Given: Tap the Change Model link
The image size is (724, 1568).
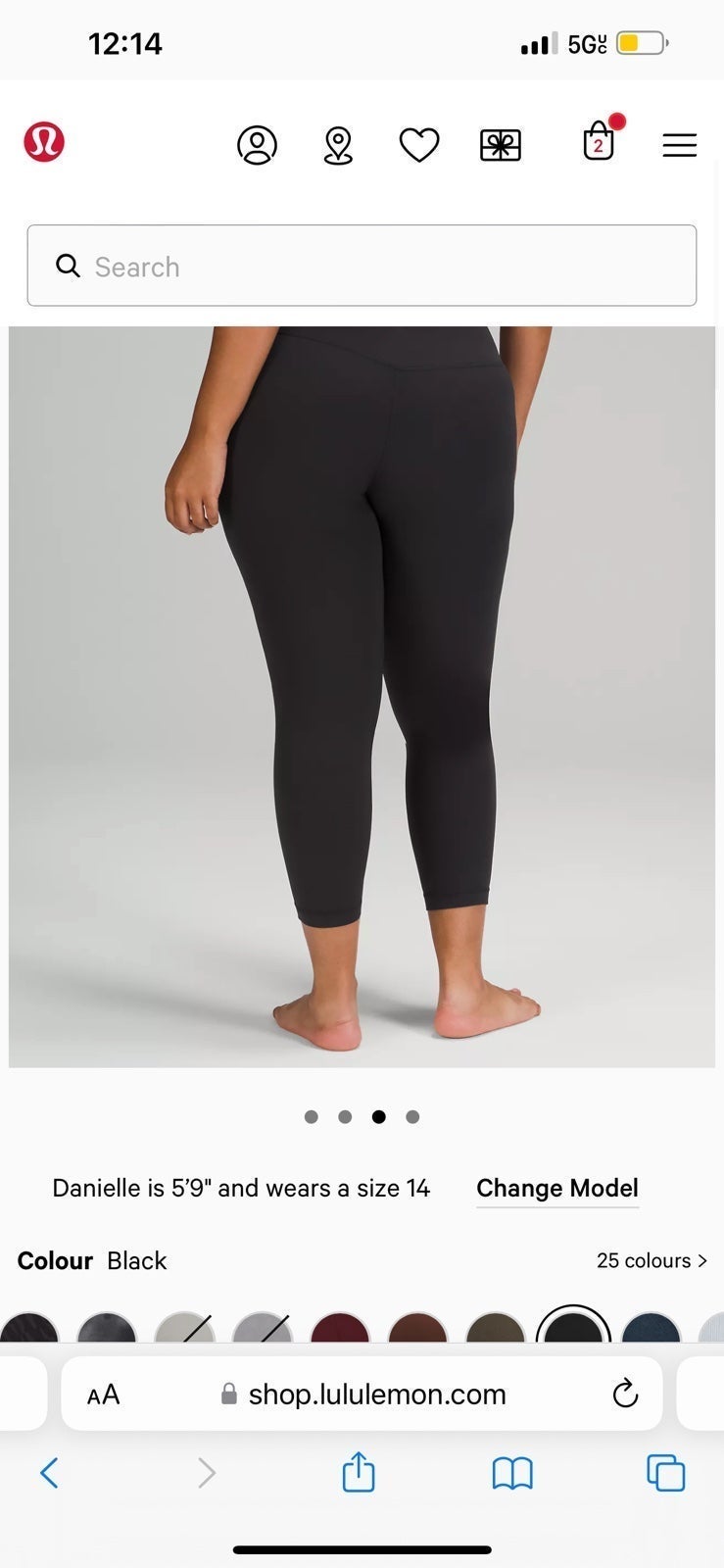Looking at the screenshot, I should click(557, 1188).
